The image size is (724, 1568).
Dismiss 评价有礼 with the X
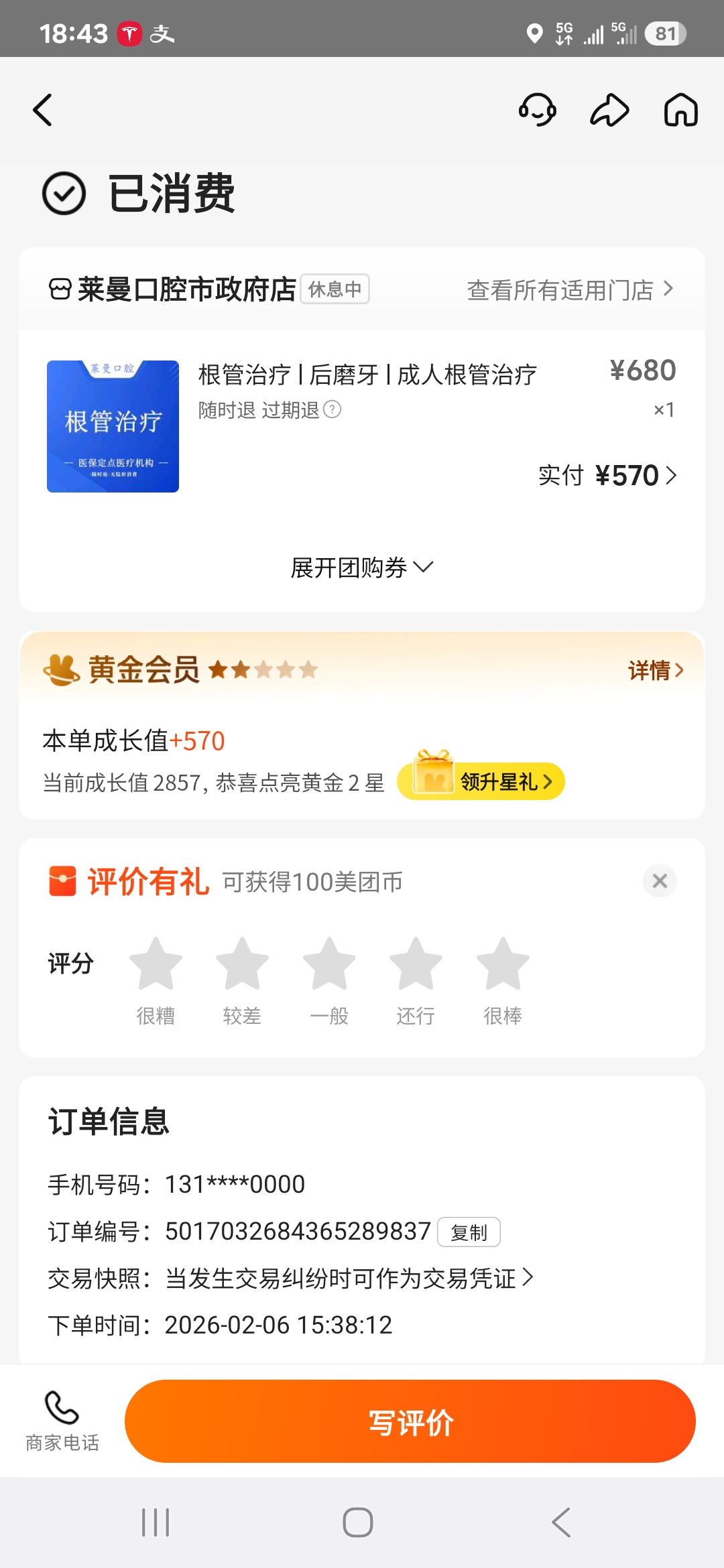(660, 880)
